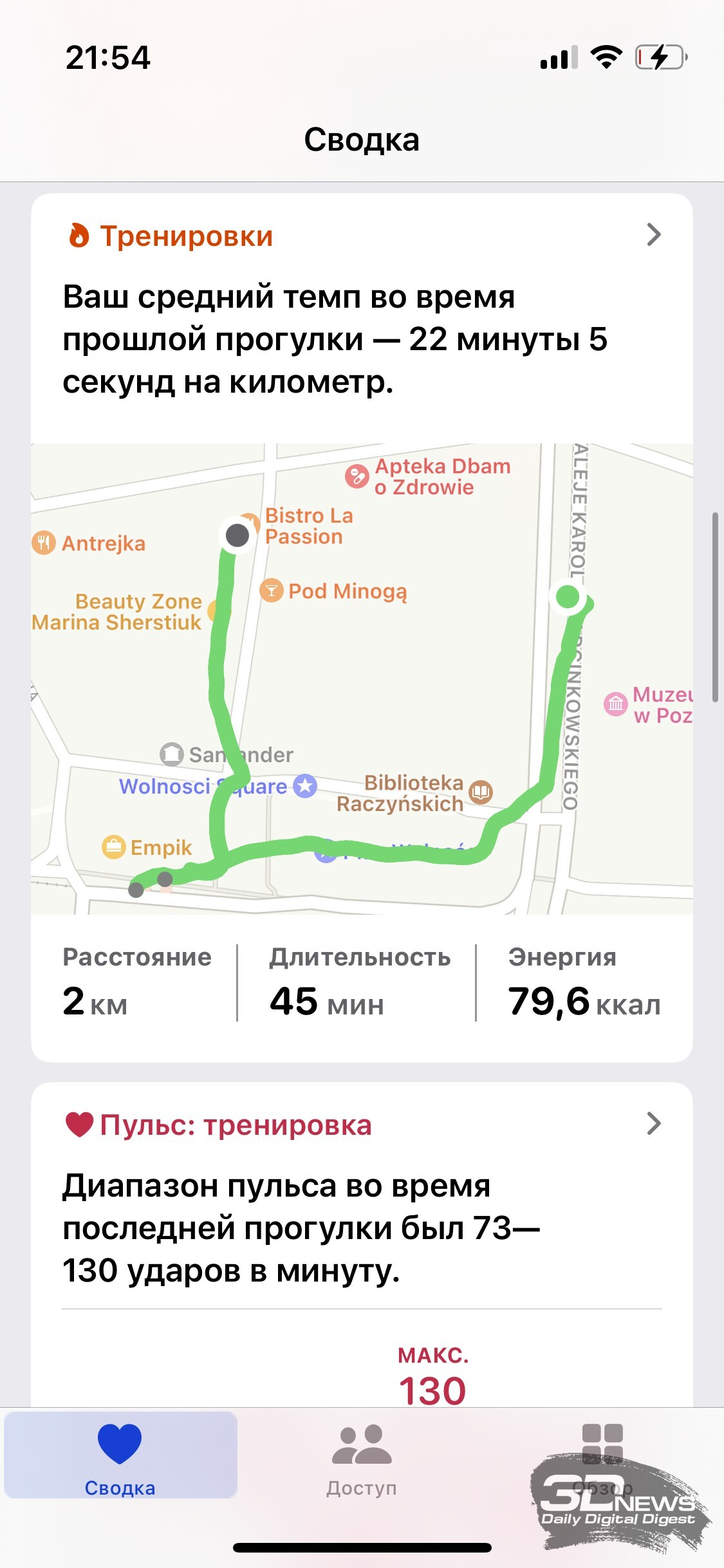Open the Тренировки workouts card

coord(362,236)
